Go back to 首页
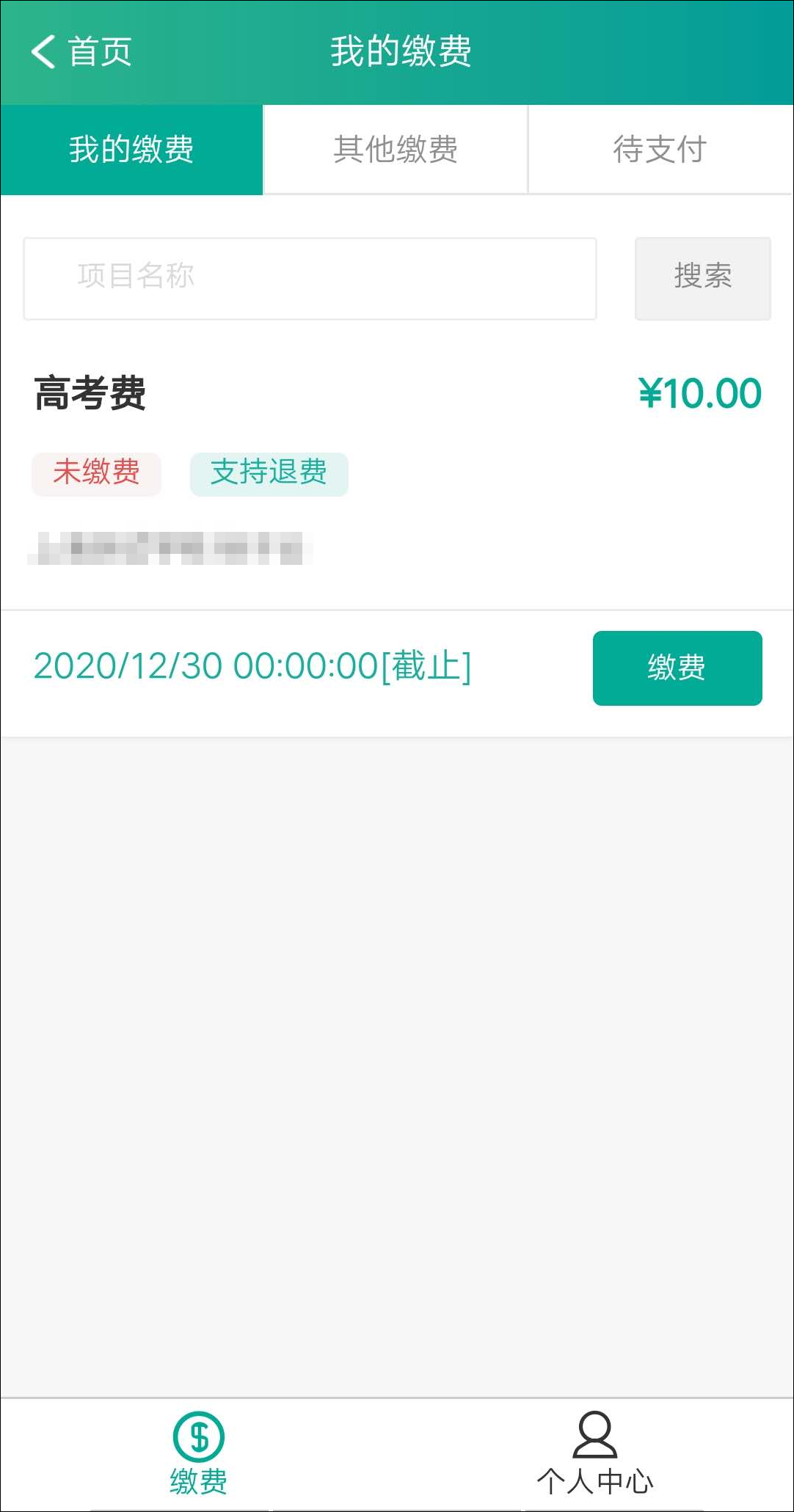 tap(81, 51)
